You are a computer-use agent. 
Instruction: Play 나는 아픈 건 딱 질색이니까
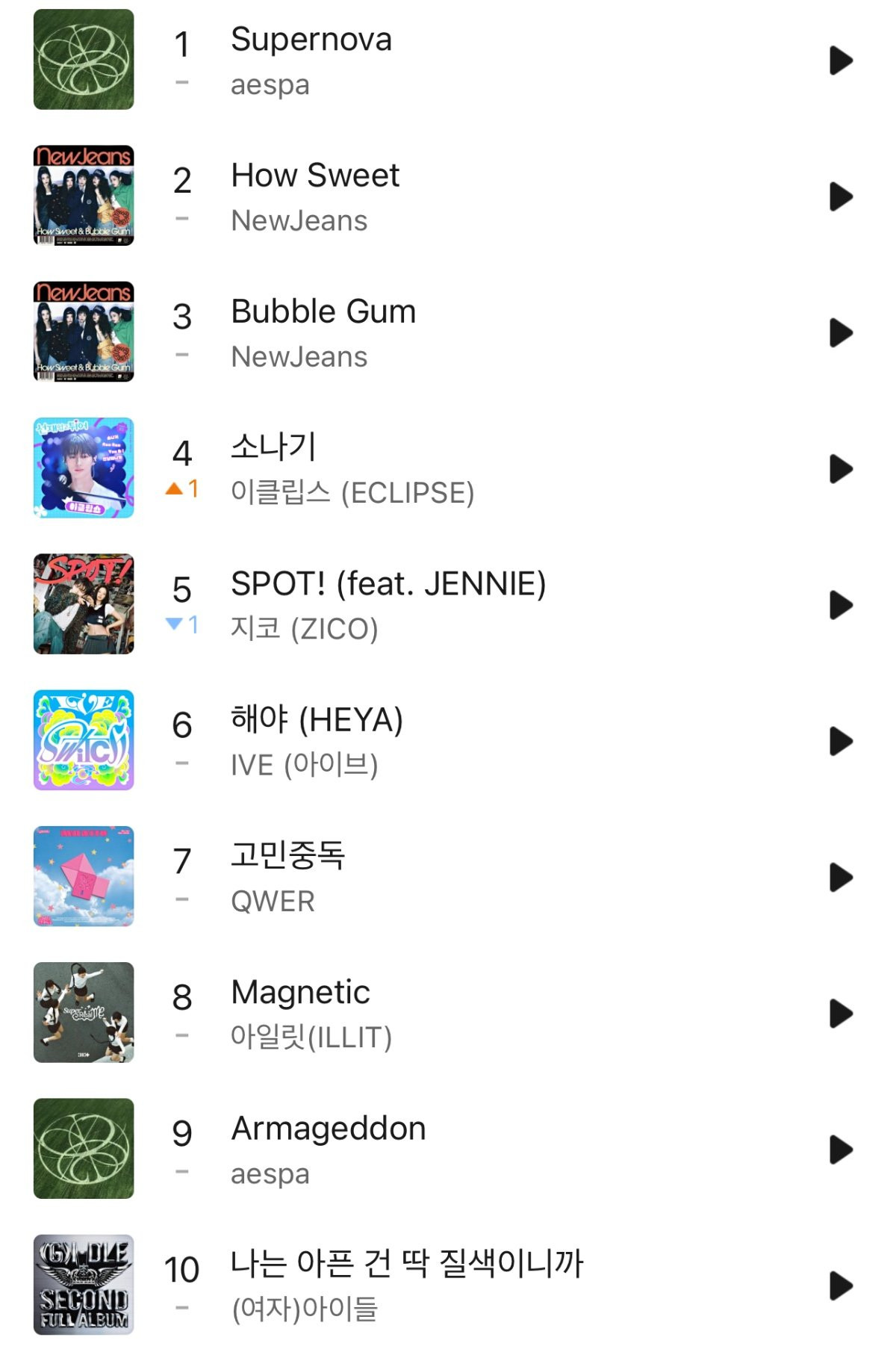point(841,1286)
